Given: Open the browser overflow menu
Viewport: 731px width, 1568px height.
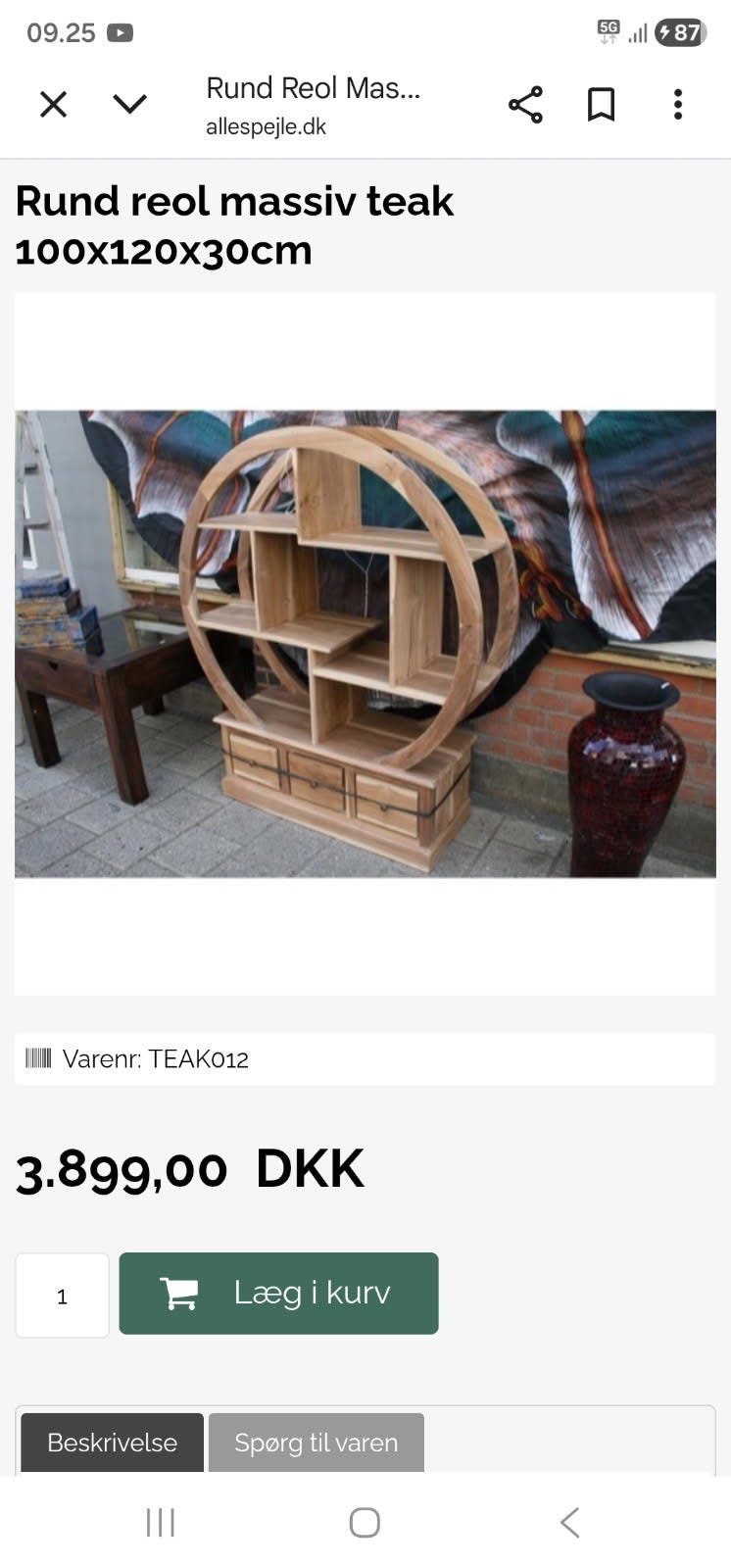Looking at the screenshot, I should tap(677, 105).
